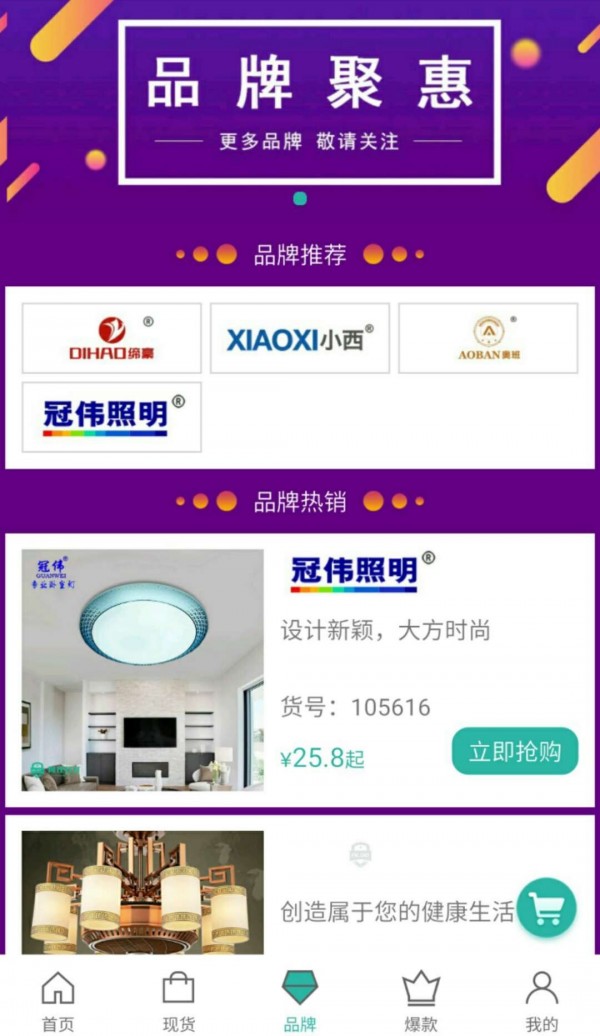The width and height of the screenshot is (600, 1036).
Task: Open the 我的 tab
Action: (x=541, y=1000)
